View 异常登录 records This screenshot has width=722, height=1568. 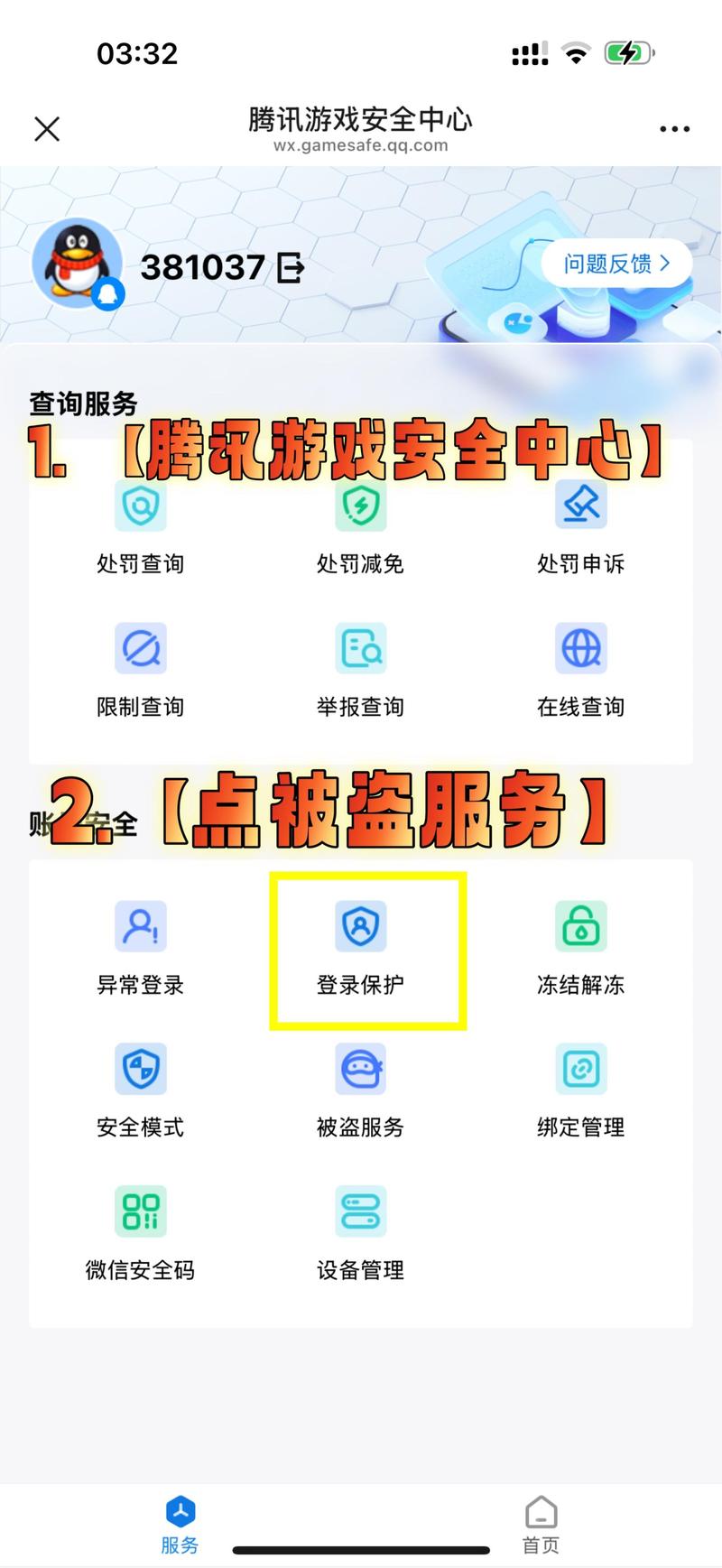click(x=141, y=949)
